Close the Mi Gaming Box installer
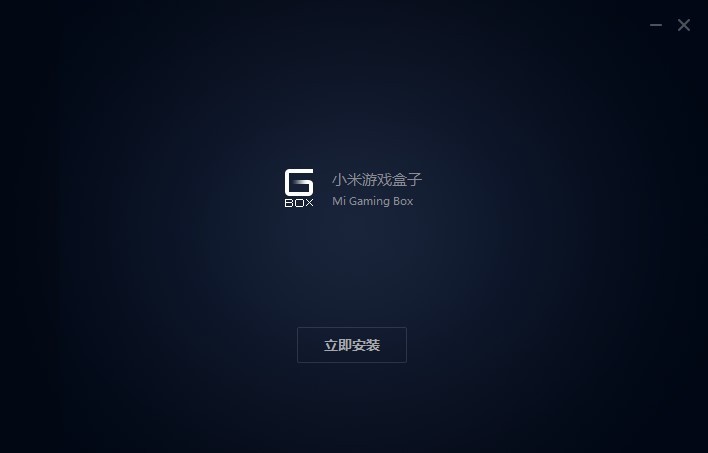The height and width of the screenshot is (453, 708). (684, 25)
